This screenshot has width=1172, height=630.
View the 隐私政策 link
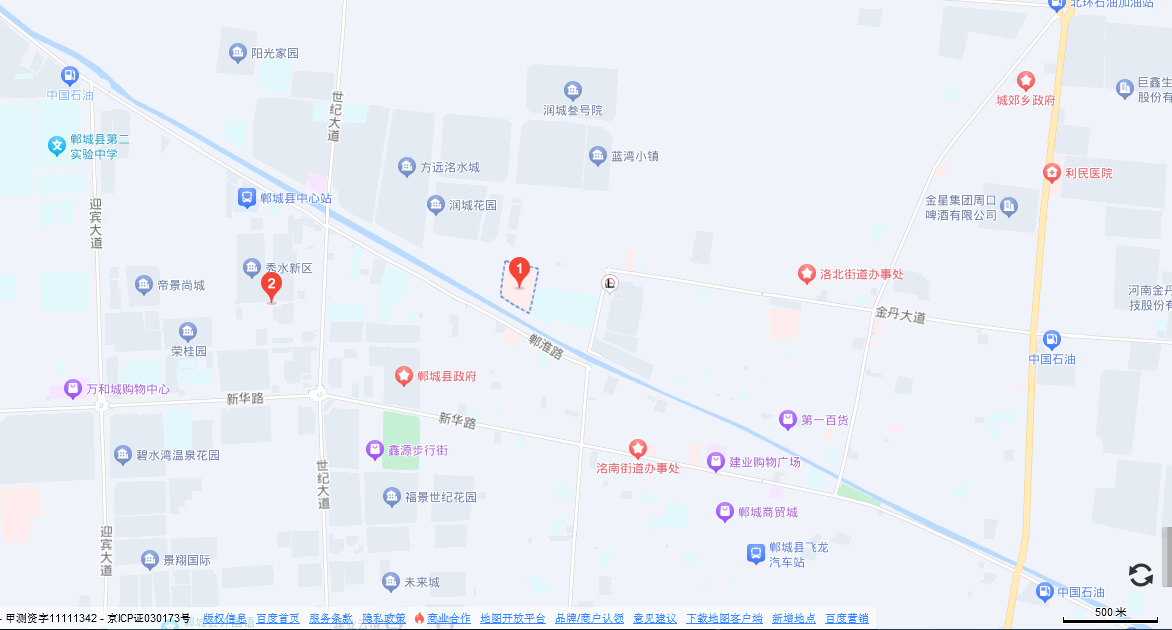[x=384, y=619]
